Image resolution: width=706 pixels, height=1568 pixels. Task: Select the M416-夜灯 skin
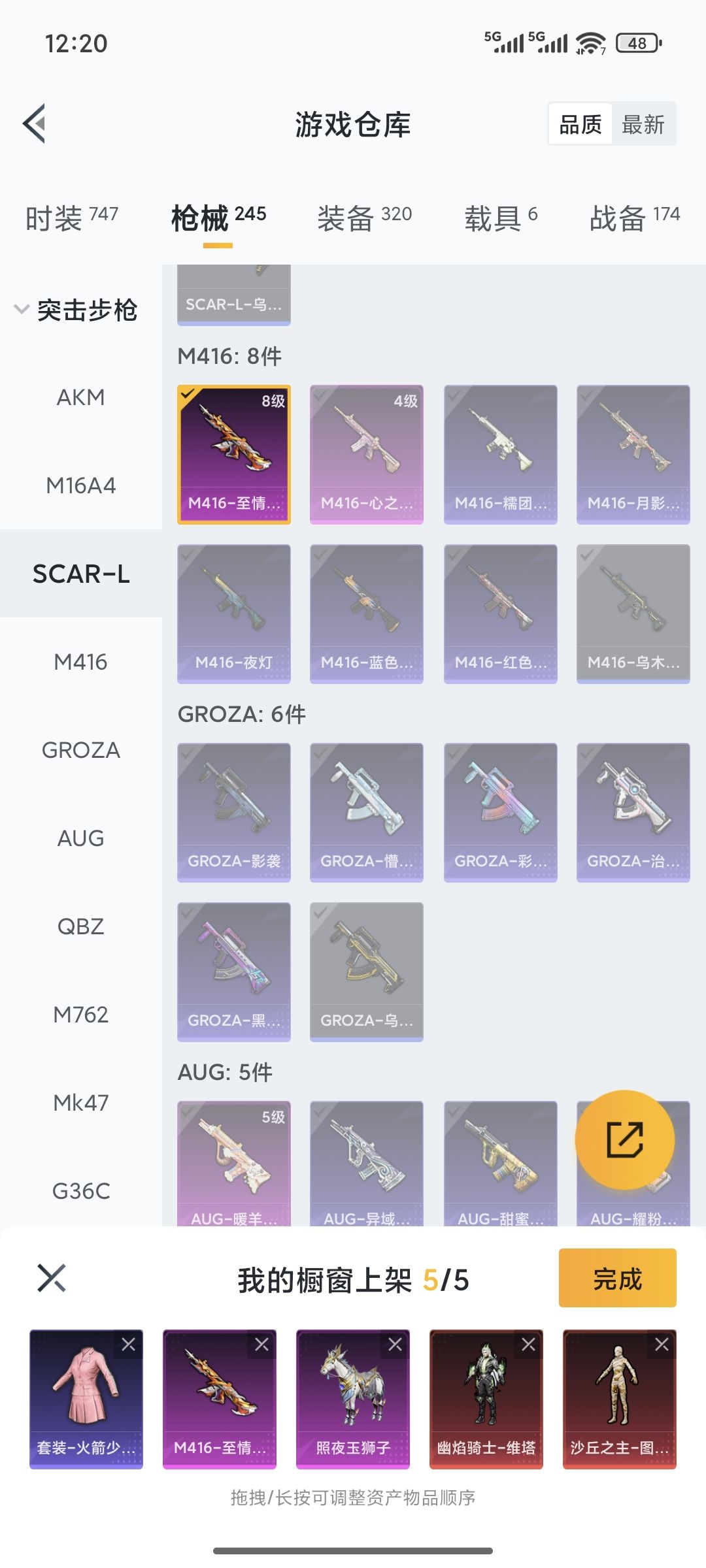click(234, 614)
